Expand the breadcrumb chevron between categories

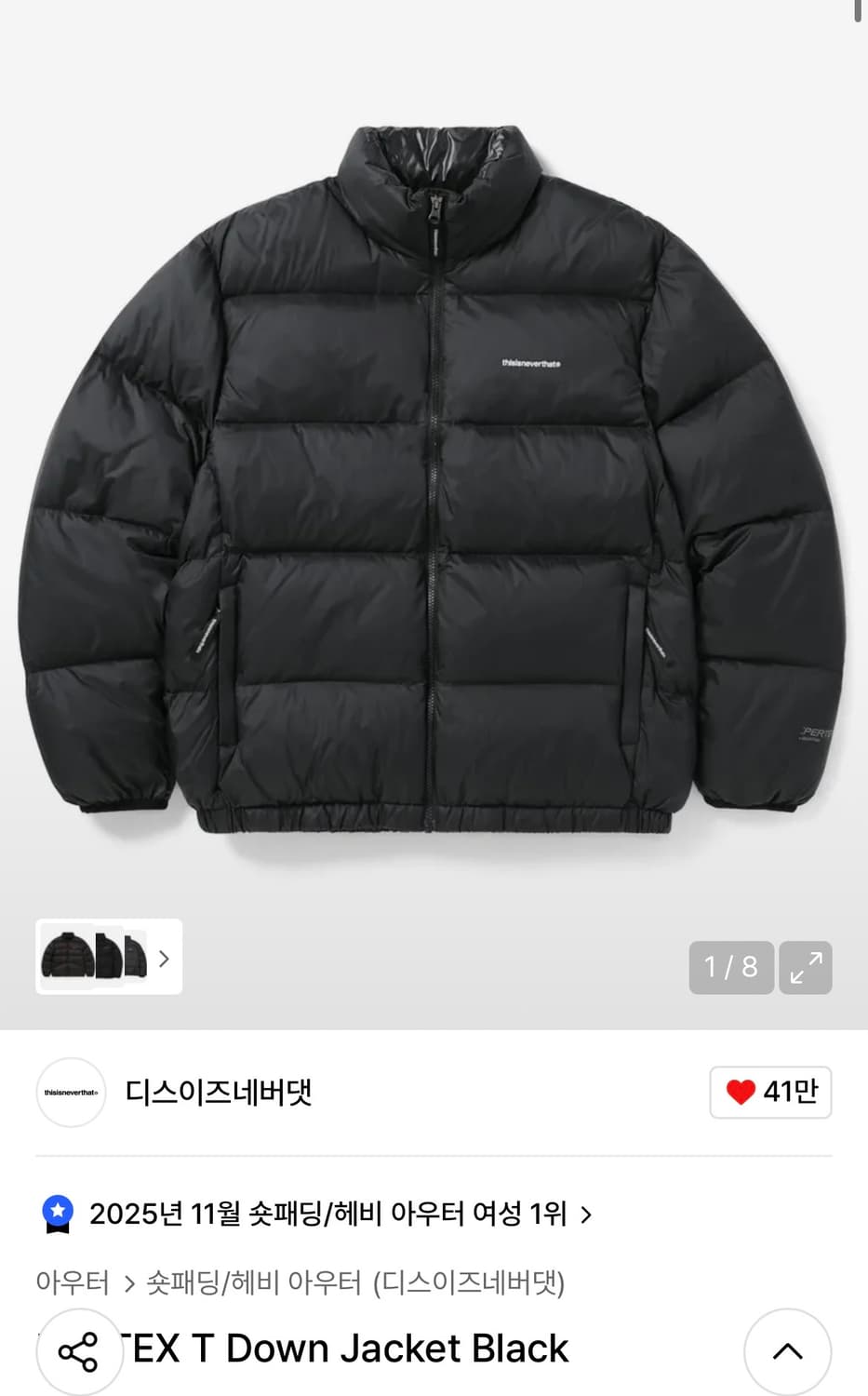pyautogui.click(x=128, y=1282)
